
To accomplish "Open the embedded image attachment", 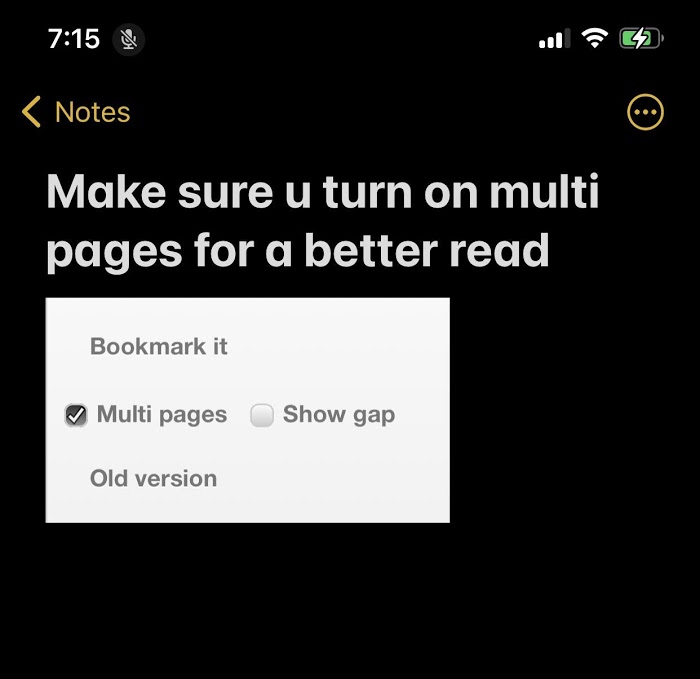I will (x=247, y=410).
